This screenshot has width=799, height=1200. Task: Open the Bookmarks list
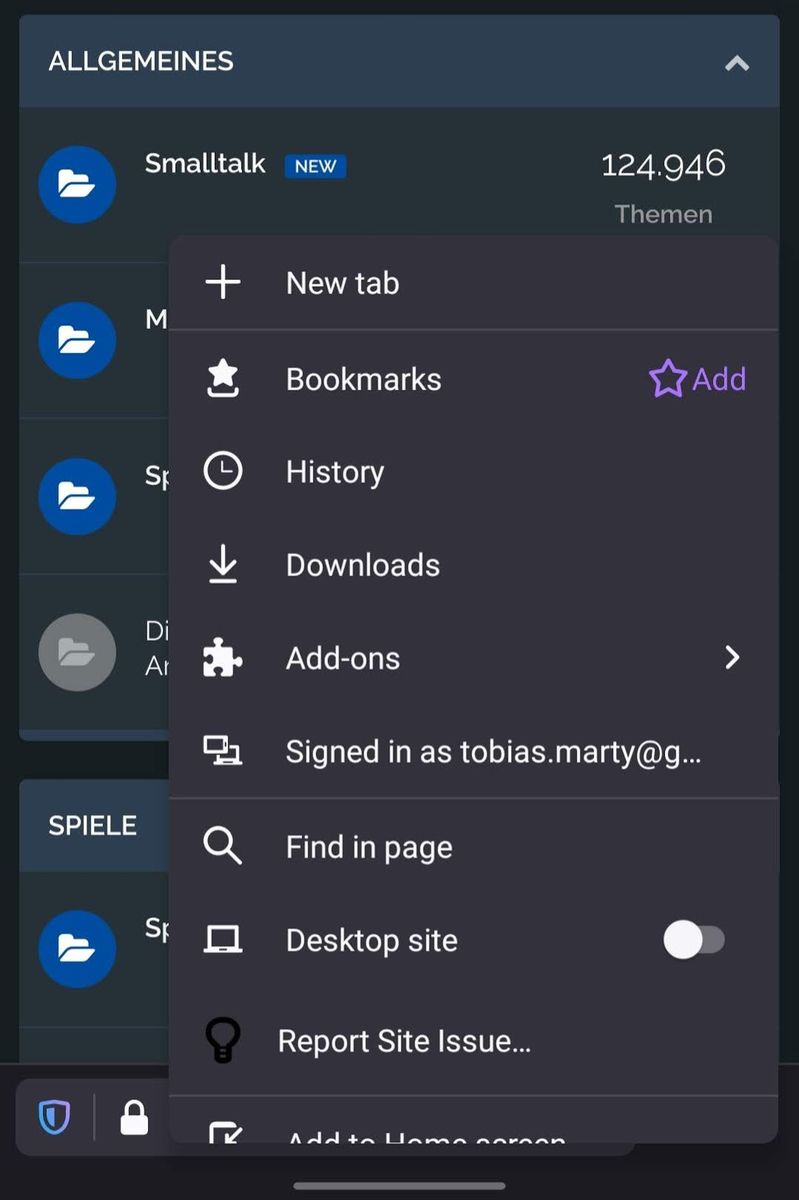point(363,379)
